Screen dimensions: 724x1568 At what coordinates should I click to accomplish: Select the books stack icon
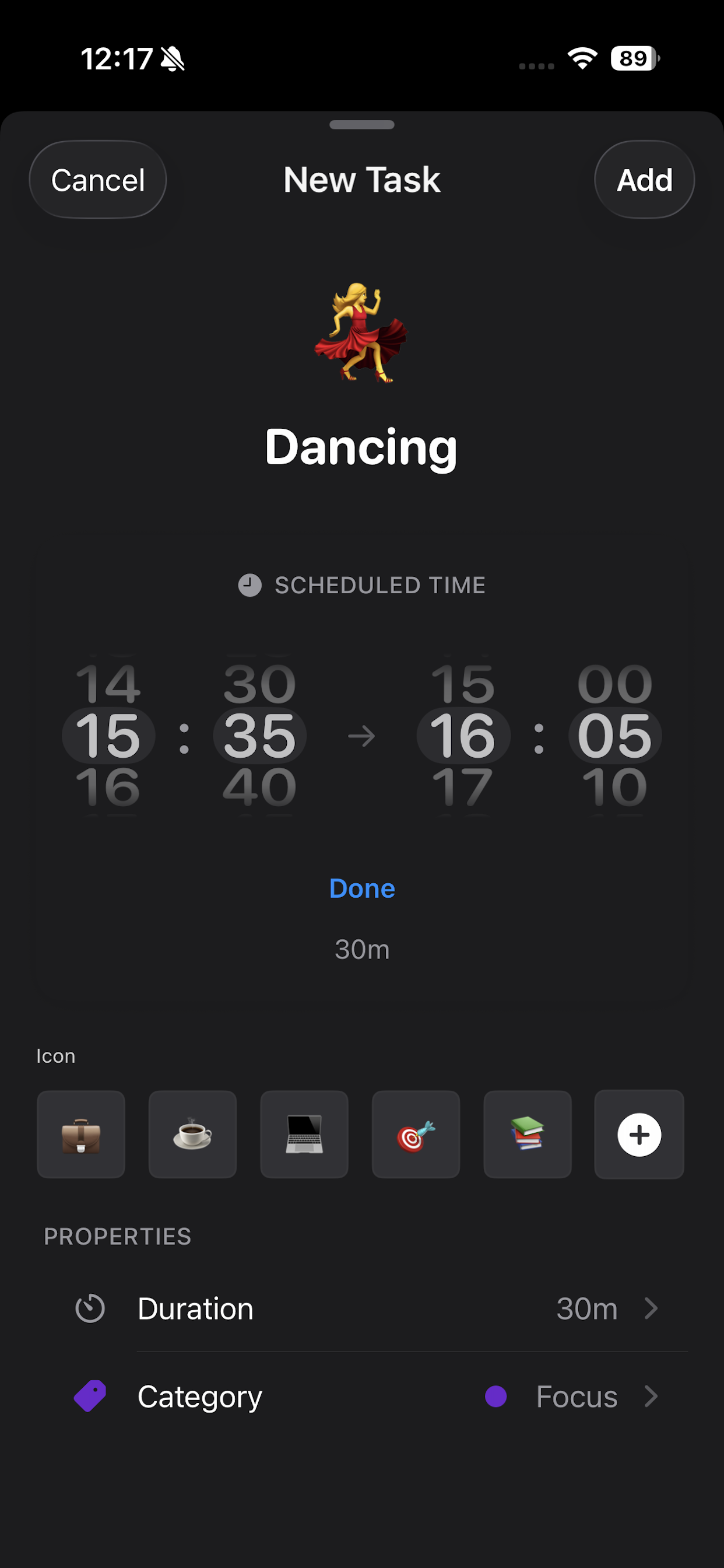528,1134
